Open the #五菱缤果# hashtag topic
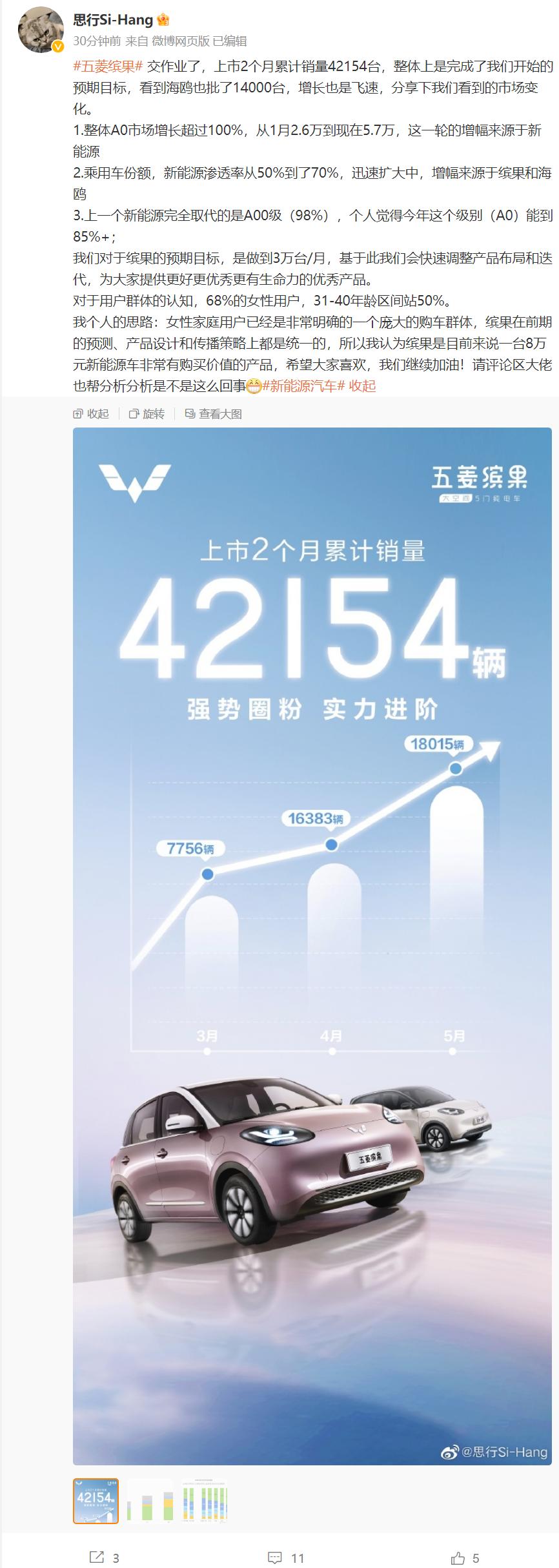The image size is (559, 1568). tap(108, 67)
